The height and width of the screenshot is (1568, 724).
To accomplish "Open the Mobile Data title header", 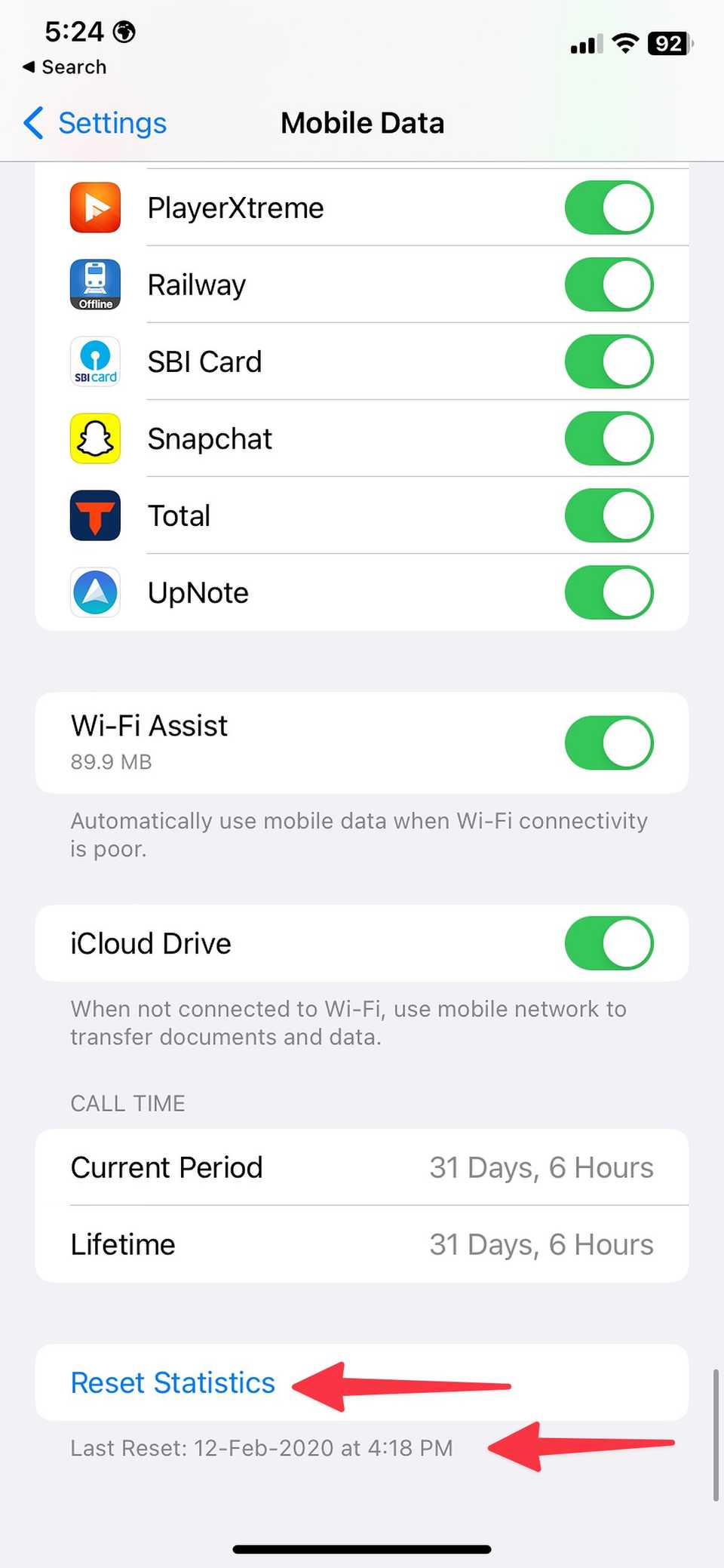I will click(x=362, y=122).
